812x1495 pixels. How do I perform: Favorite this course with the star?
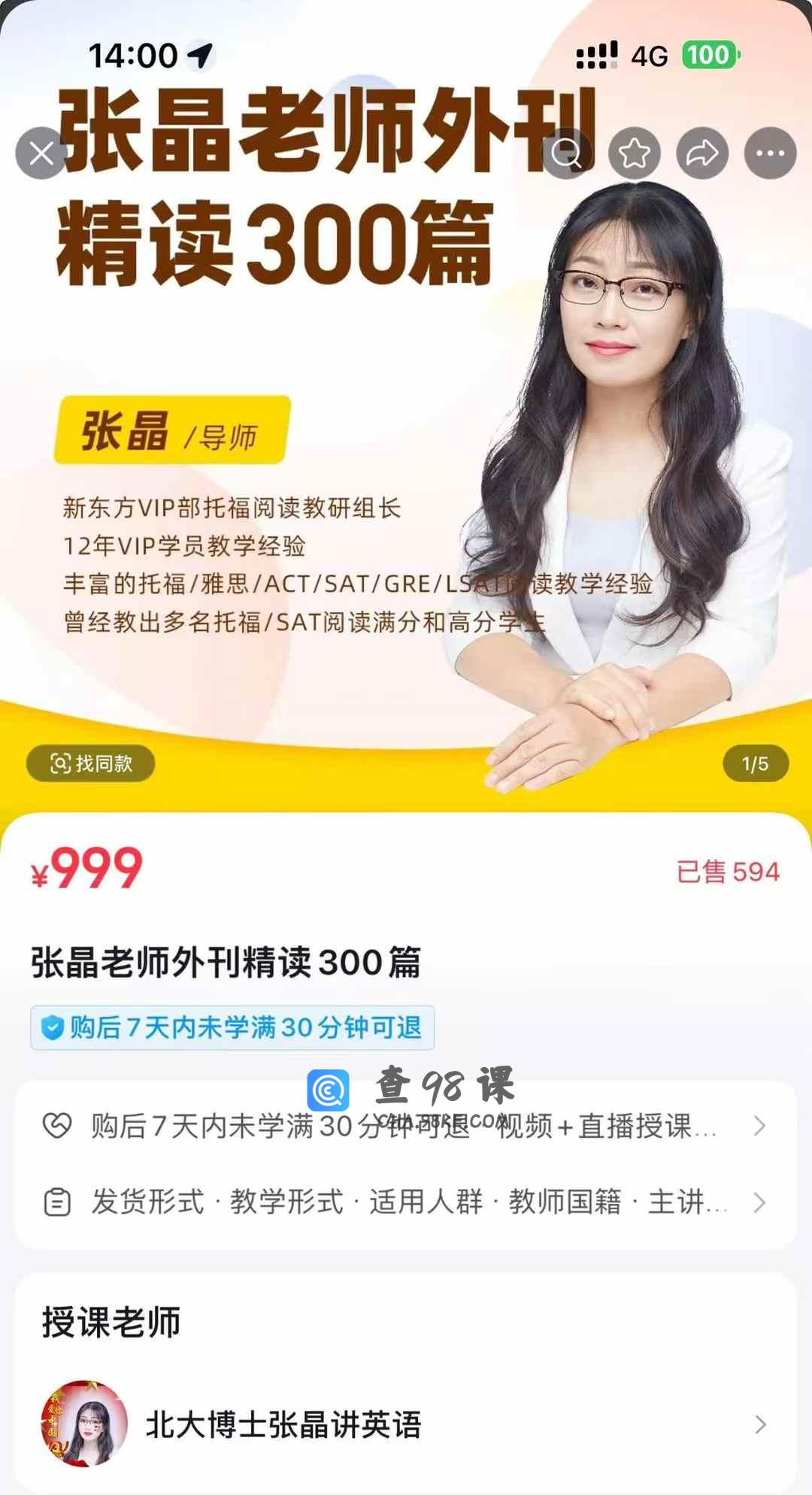[x=635, y=153]
